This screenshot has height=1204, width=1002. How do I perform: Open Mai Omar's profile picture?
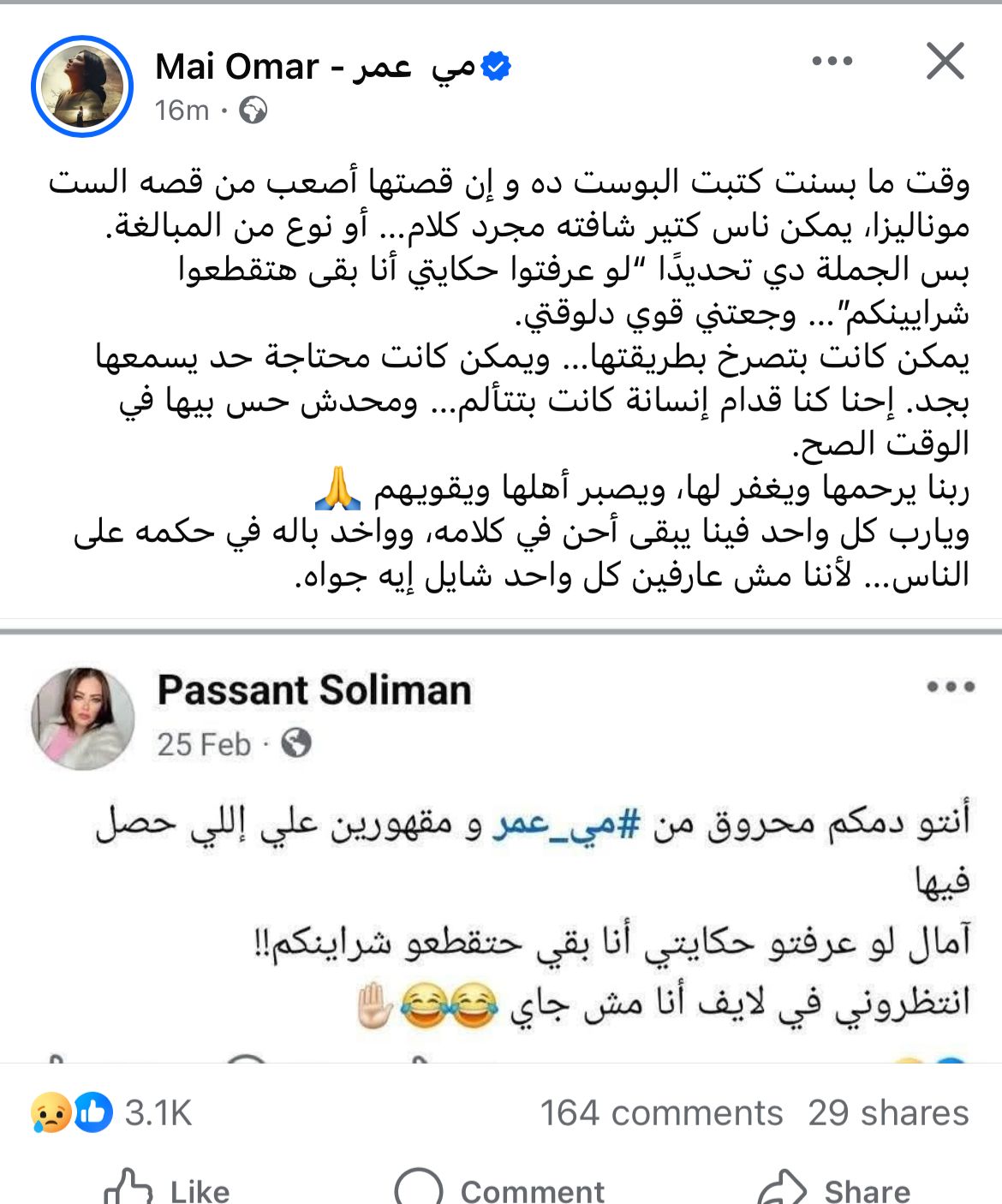[x=82, y=86]
